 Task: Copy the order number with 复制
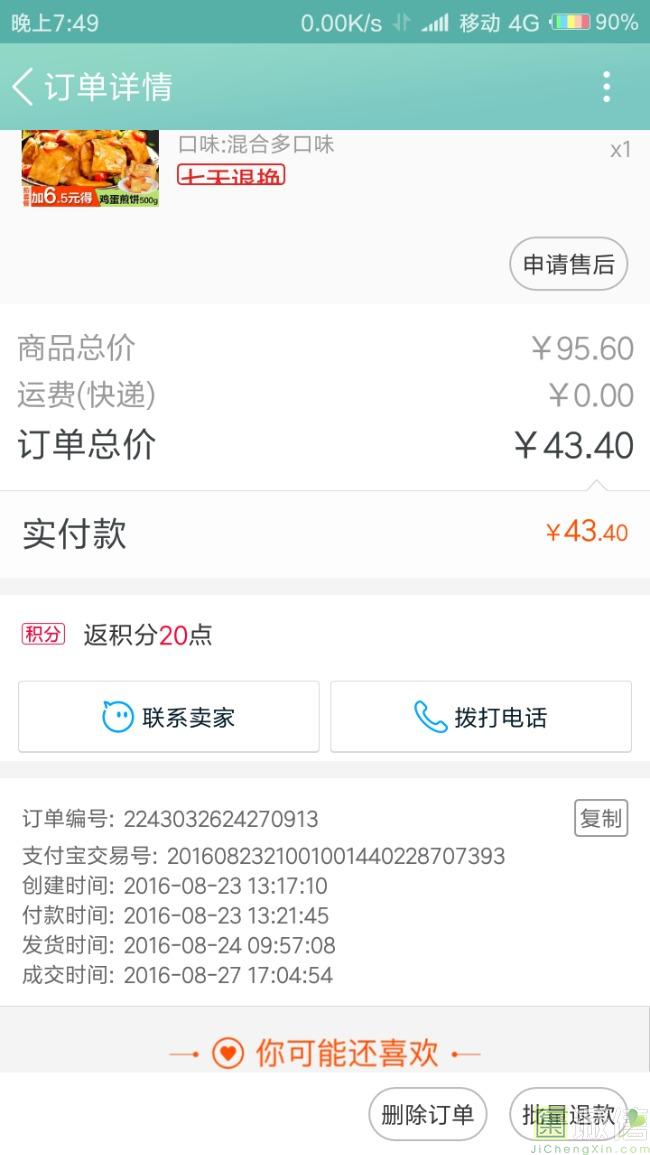[601, 818]
